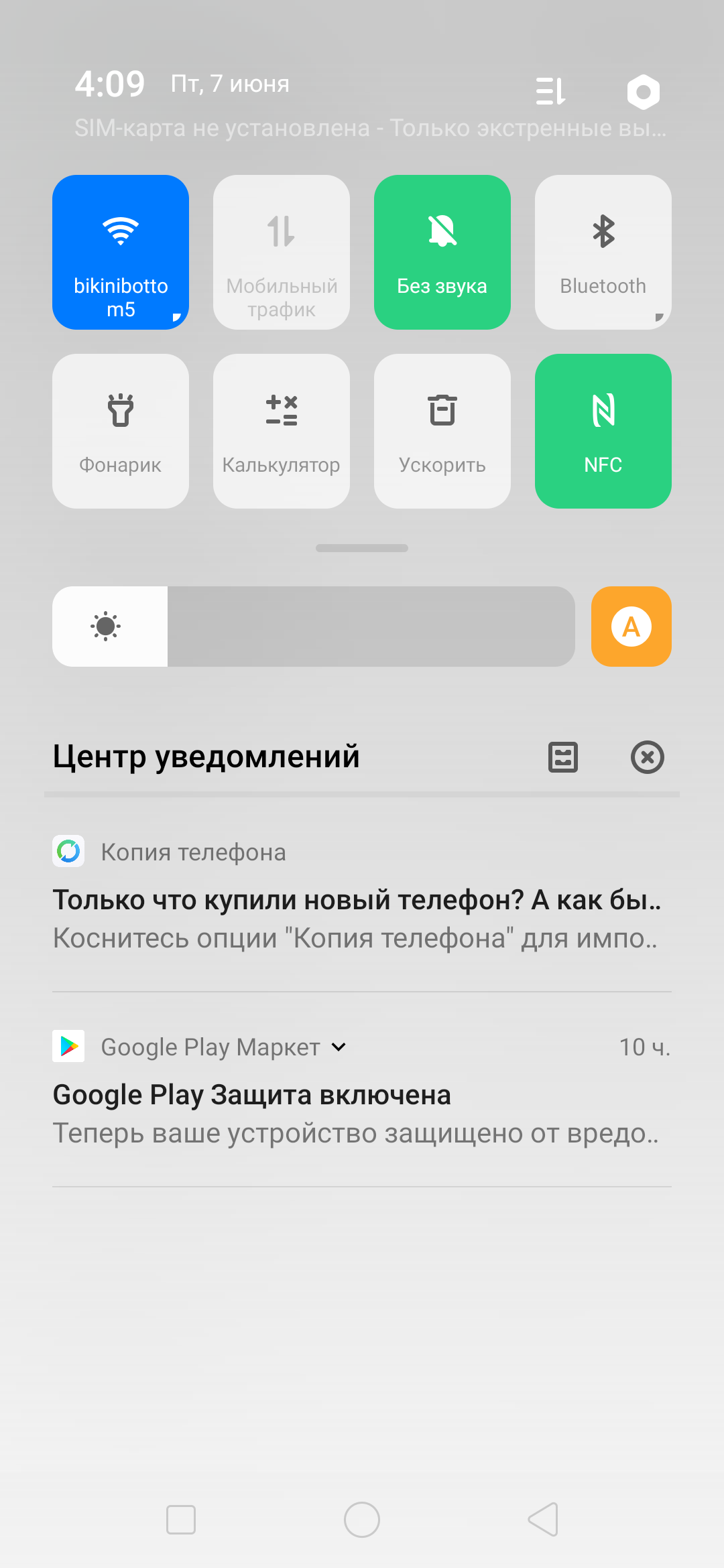Viewport: 724px width, 1568px height.
Task: Expand the Google Play Маркет notification chevron
Action: (x=339, y=1047)
